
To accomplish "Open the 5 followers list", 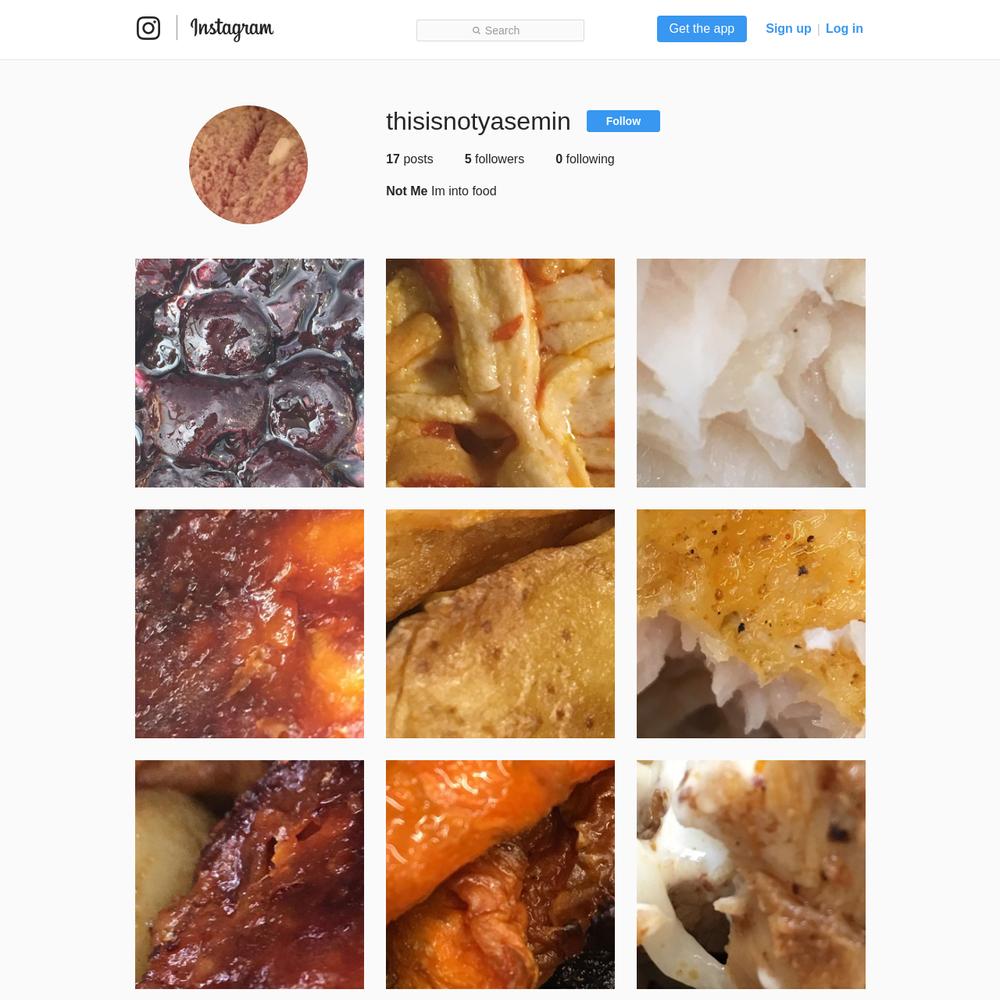I will coord(494,159).
